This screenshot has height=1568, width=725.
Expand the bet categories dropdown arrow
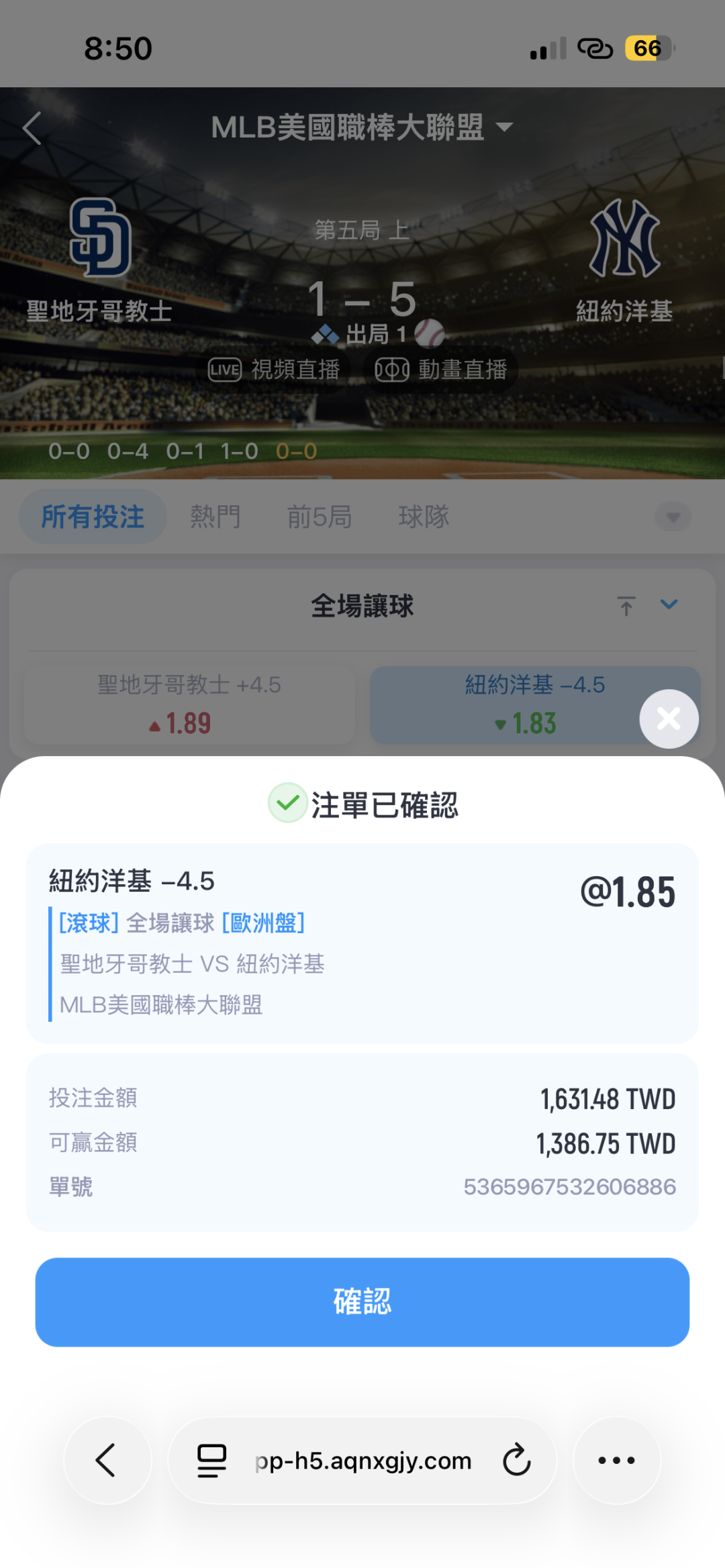point(673,517)
